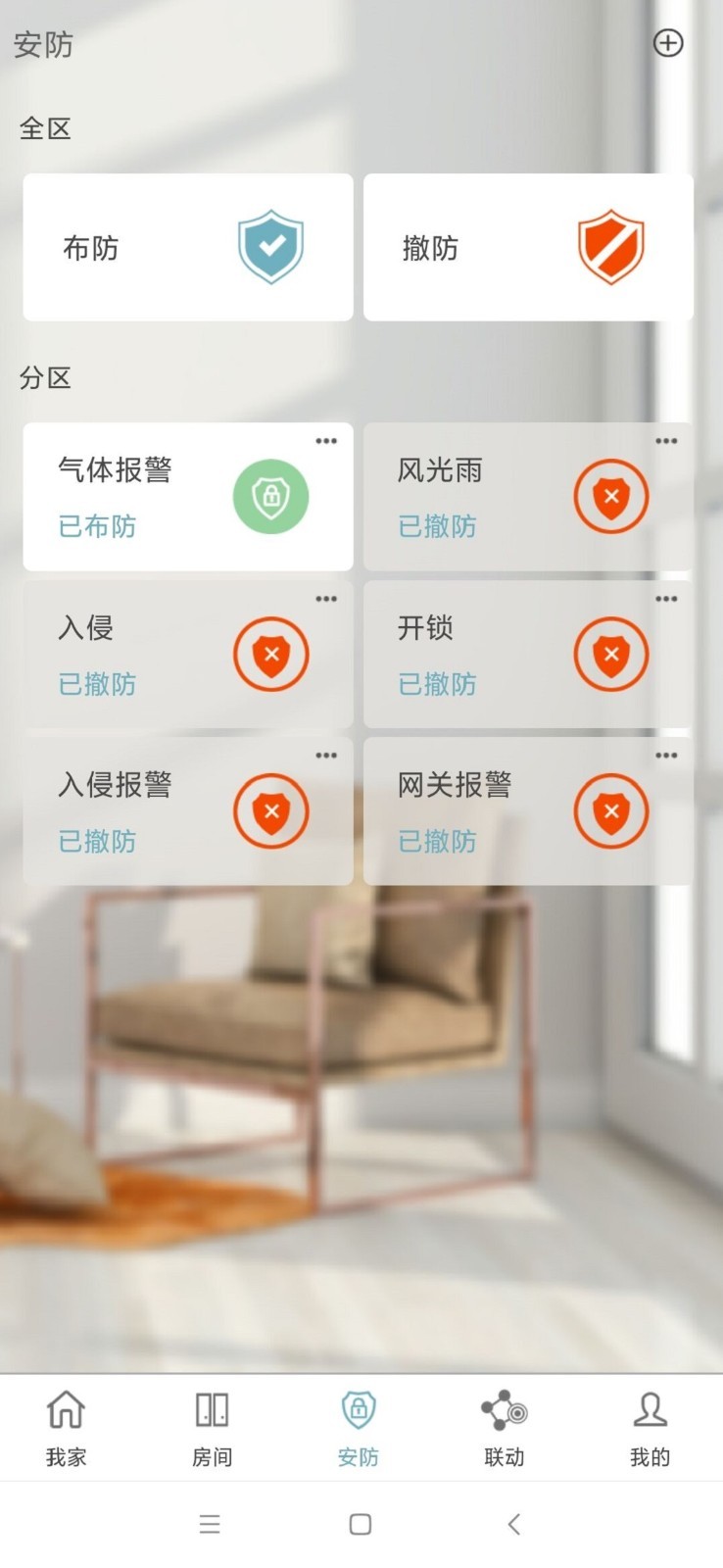
Task: Toggle the 入侵报警 zone arm status
Action: coord(271,811)
